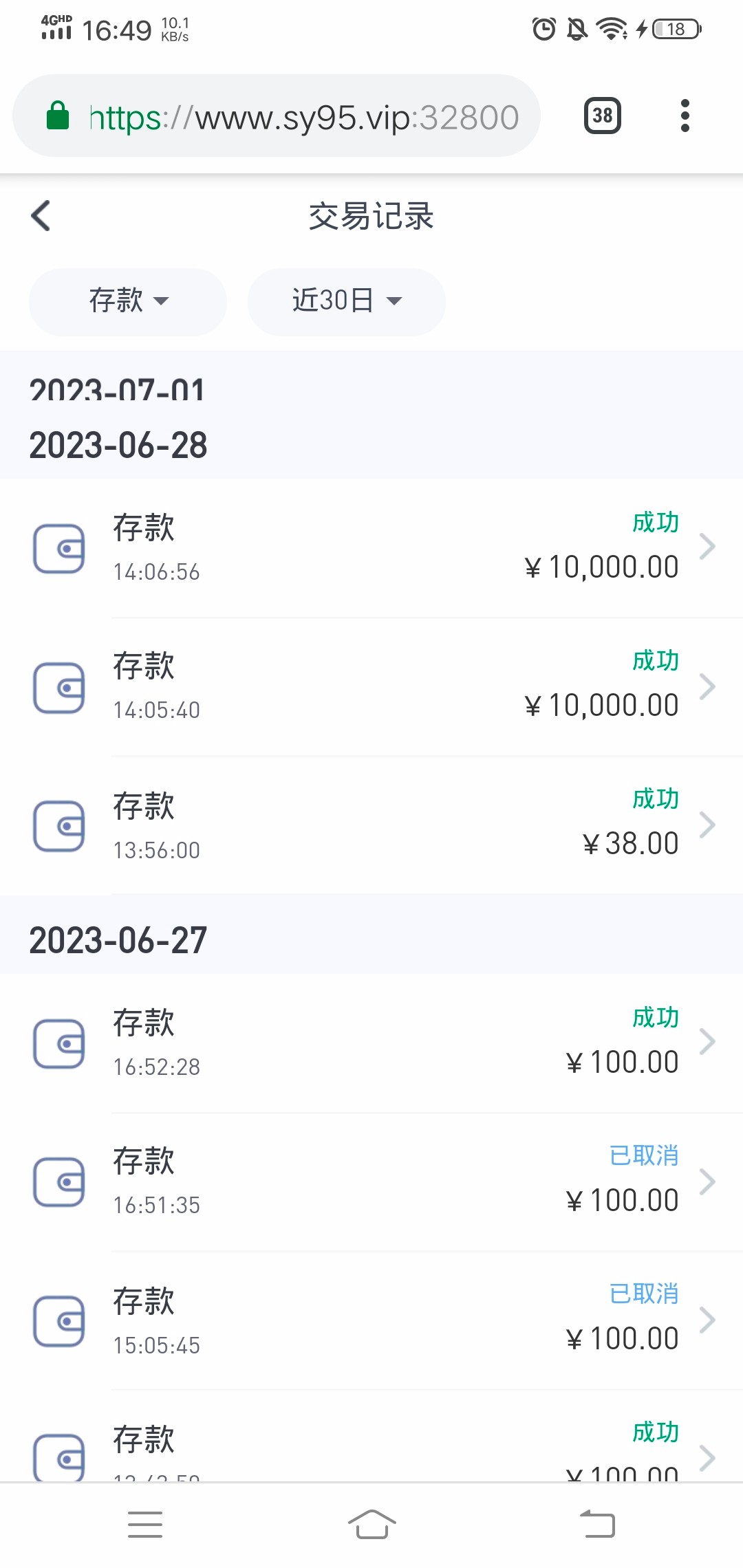
Task: Open the 14:06:56 deposit of ¥10,000.00
Action: click(x=371, y=547)
